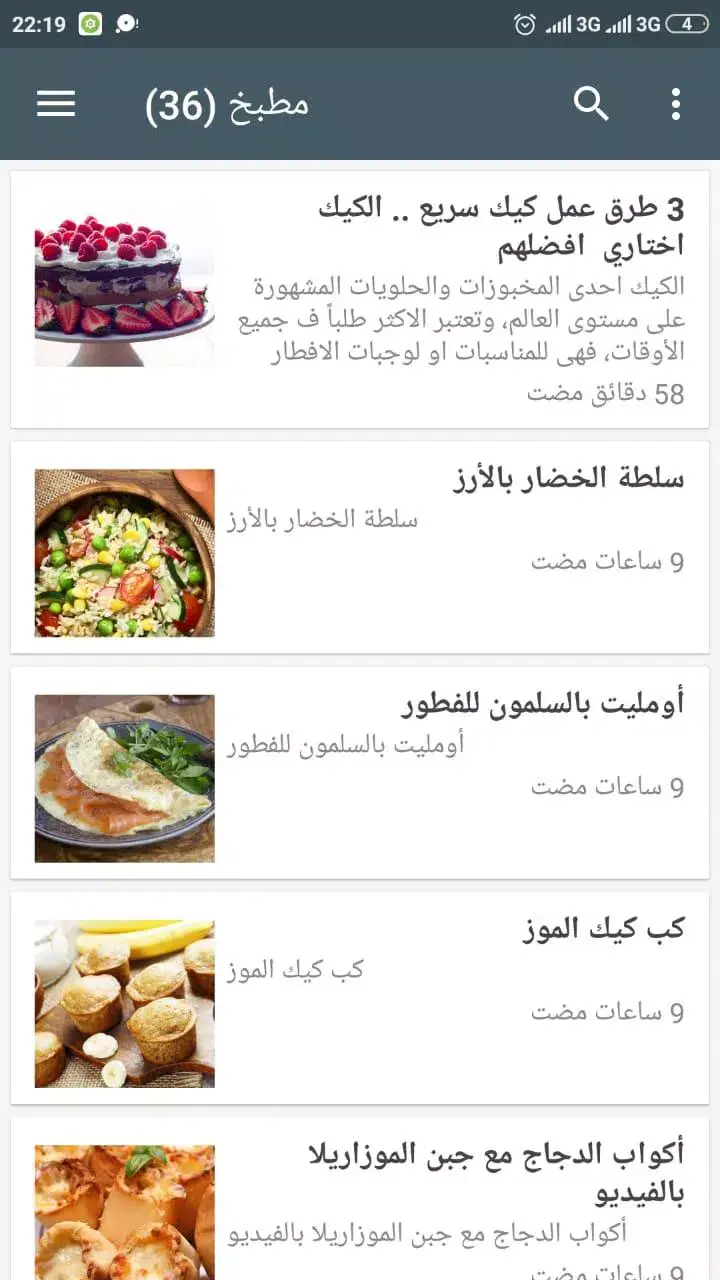Open the navigation drawer menu
Image resolution: width=720 pixels, height=1280 pixels.
pos(56,104)
